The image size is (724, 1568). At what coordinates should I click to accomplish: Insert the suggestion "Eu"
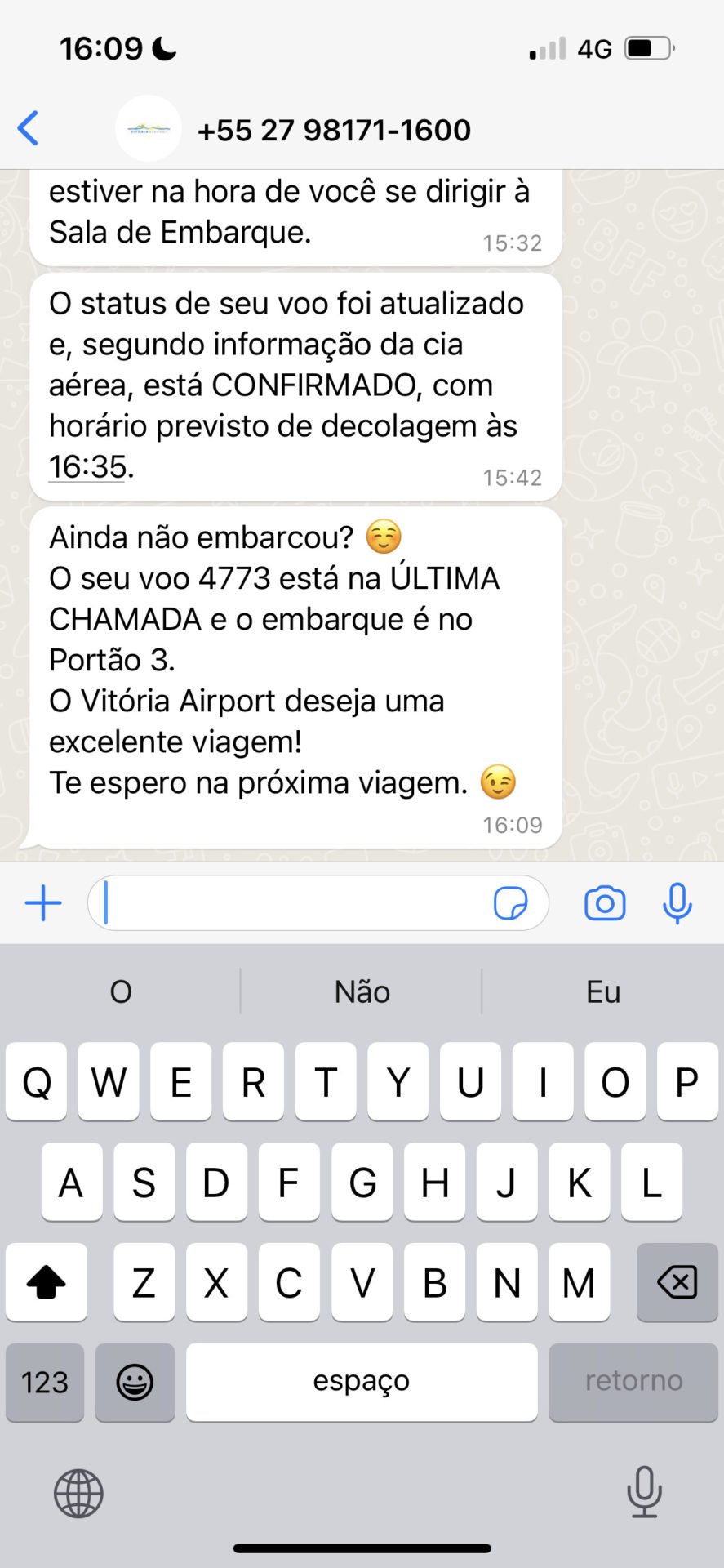[x=603, y=991]
